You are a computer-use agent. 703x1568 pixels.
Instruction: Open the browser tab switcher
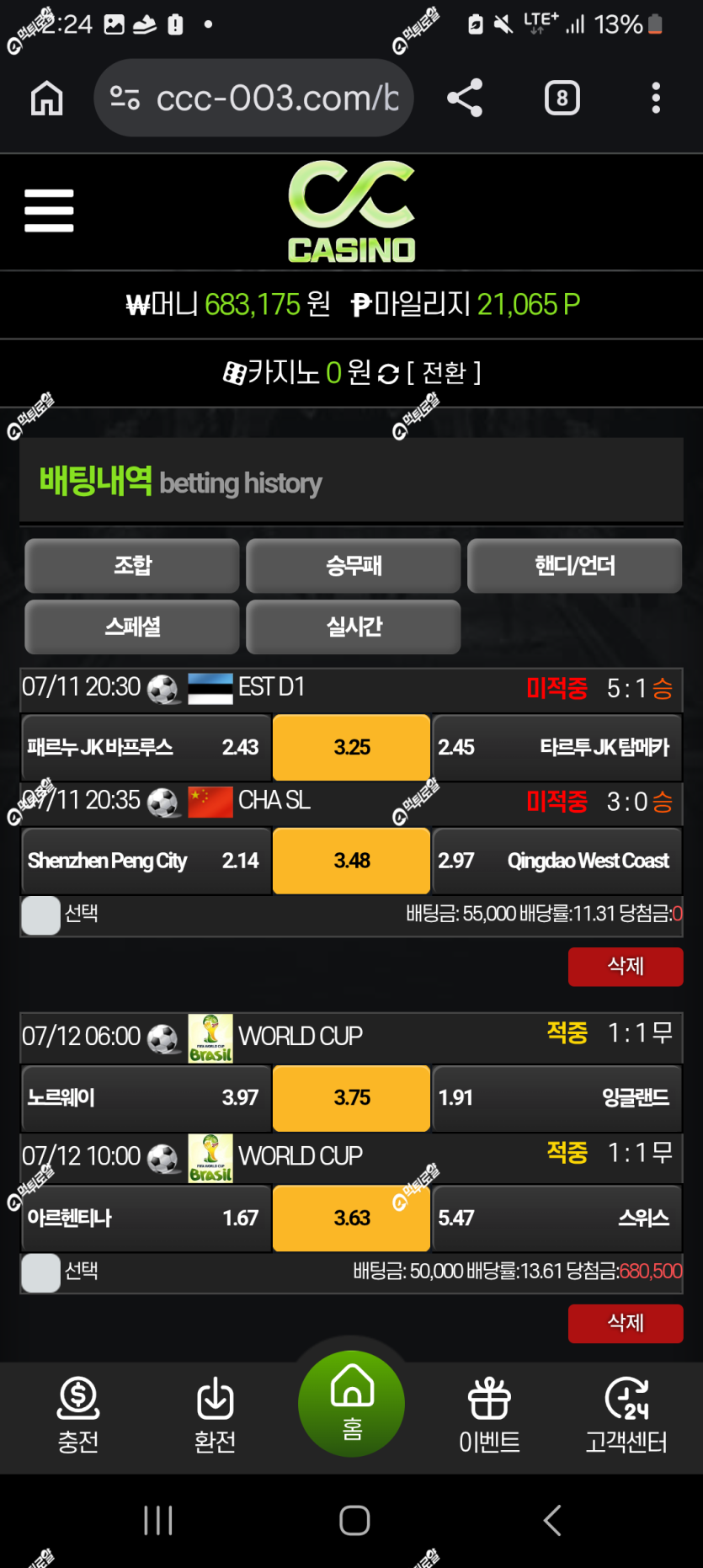[x=562, y=98]
